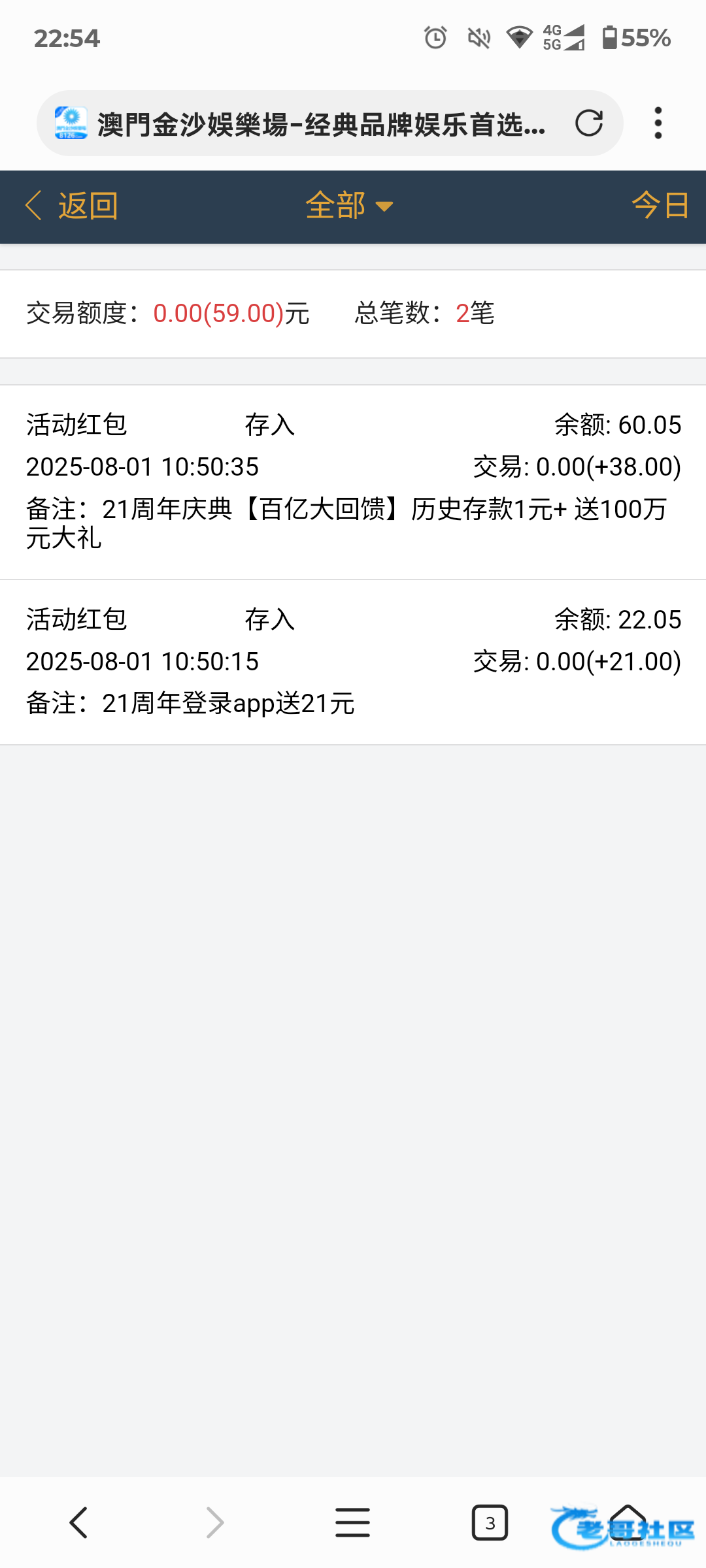This screenshot has height=1568, width=706.
Task: Reload the page with the refresh icon
Action: 588,123
